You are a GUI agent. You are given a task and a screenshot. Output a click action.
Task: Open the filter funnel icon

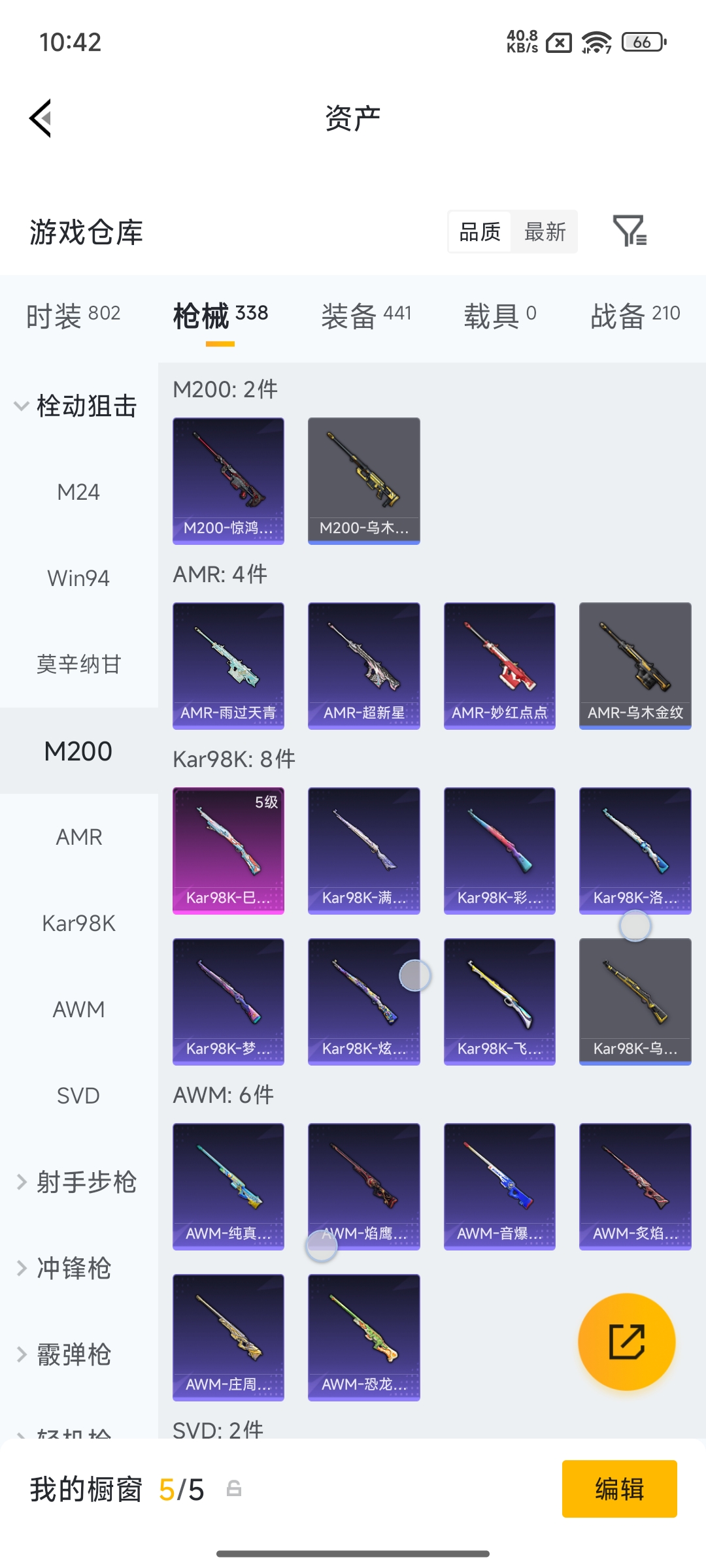pyautogui.click(x=630, y=231)
